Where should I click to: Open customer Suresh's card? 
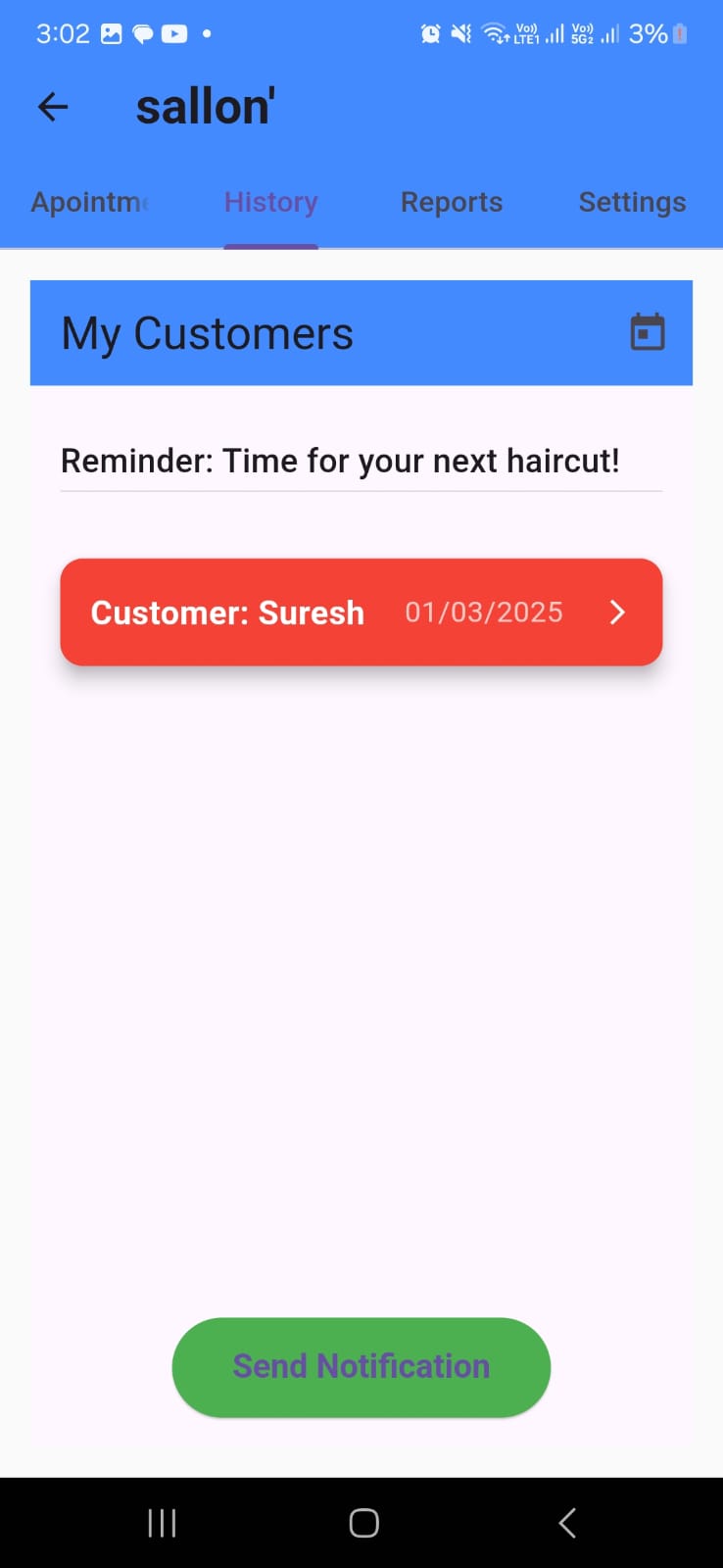(x=361, y=612)
